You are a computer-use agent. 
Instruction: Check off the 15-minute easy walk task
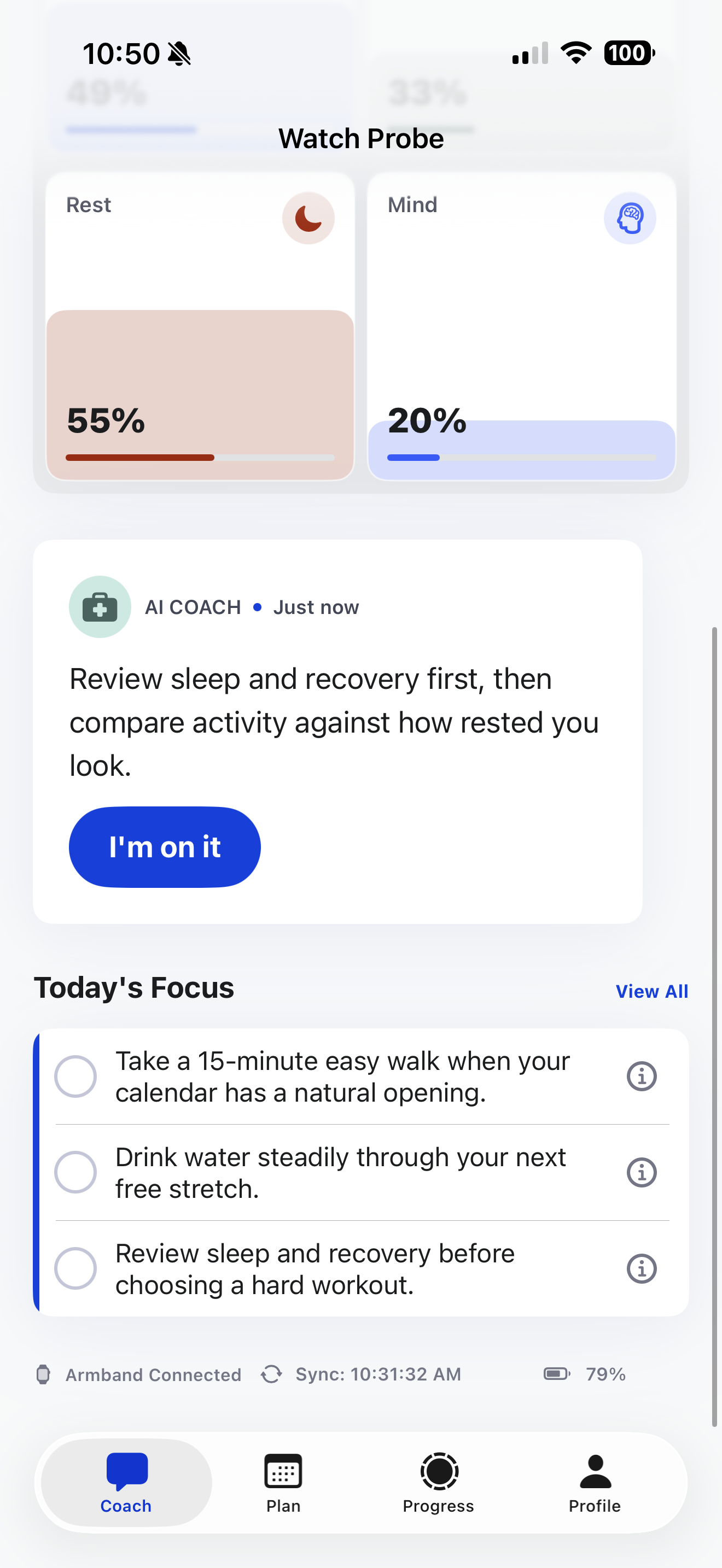(x=75, y=1076)
